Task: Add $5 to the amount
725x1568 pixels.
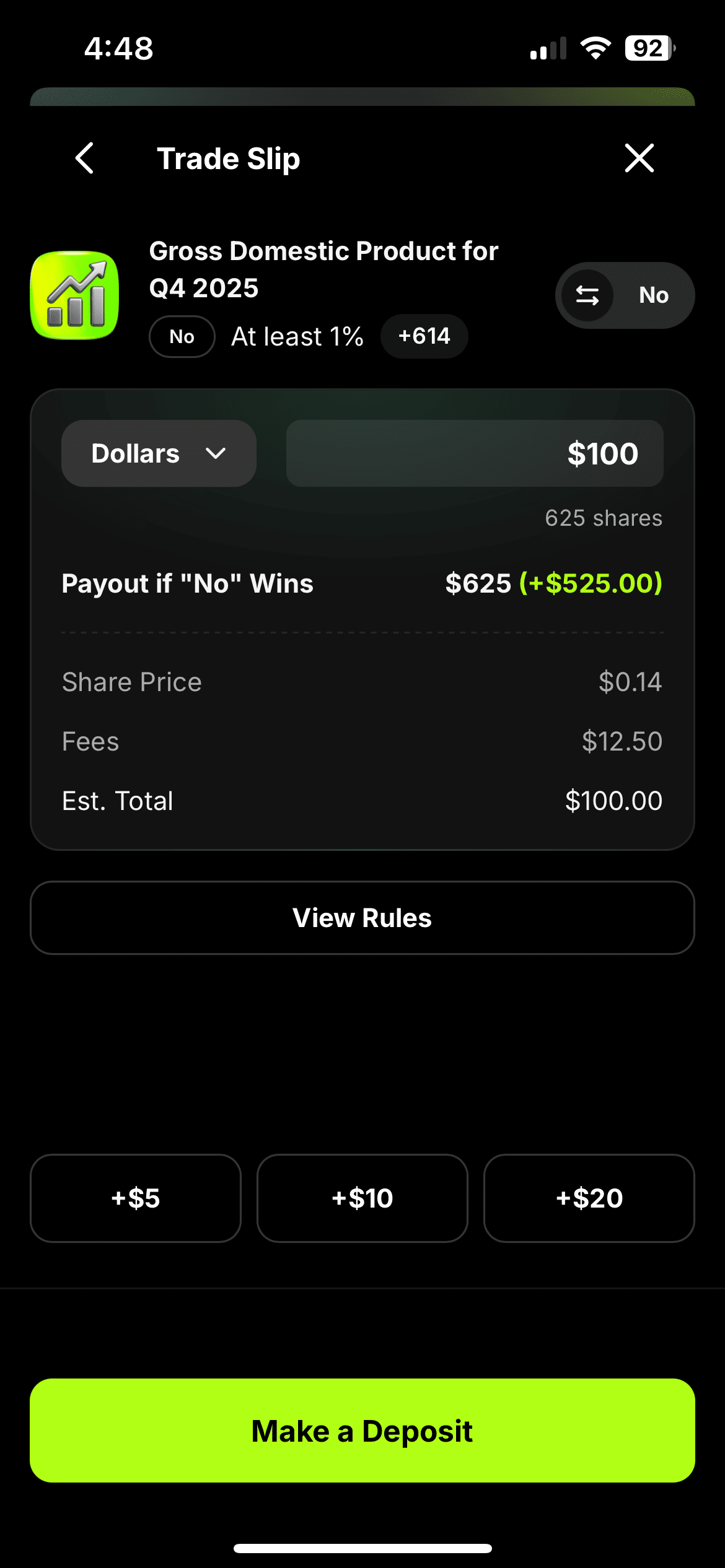Action: (136, 1198)
